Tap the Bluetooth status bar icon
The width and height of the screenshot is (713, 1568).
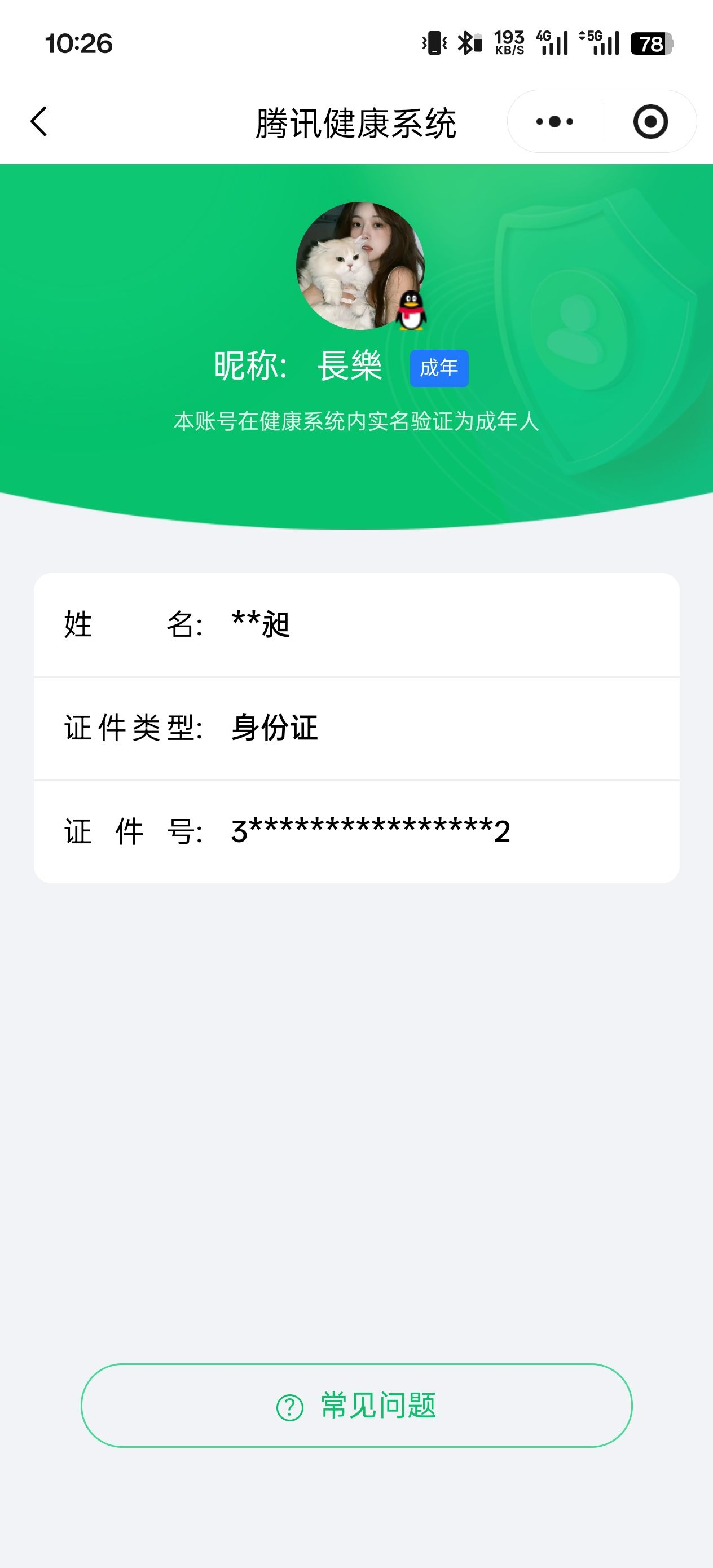(466, 43)
